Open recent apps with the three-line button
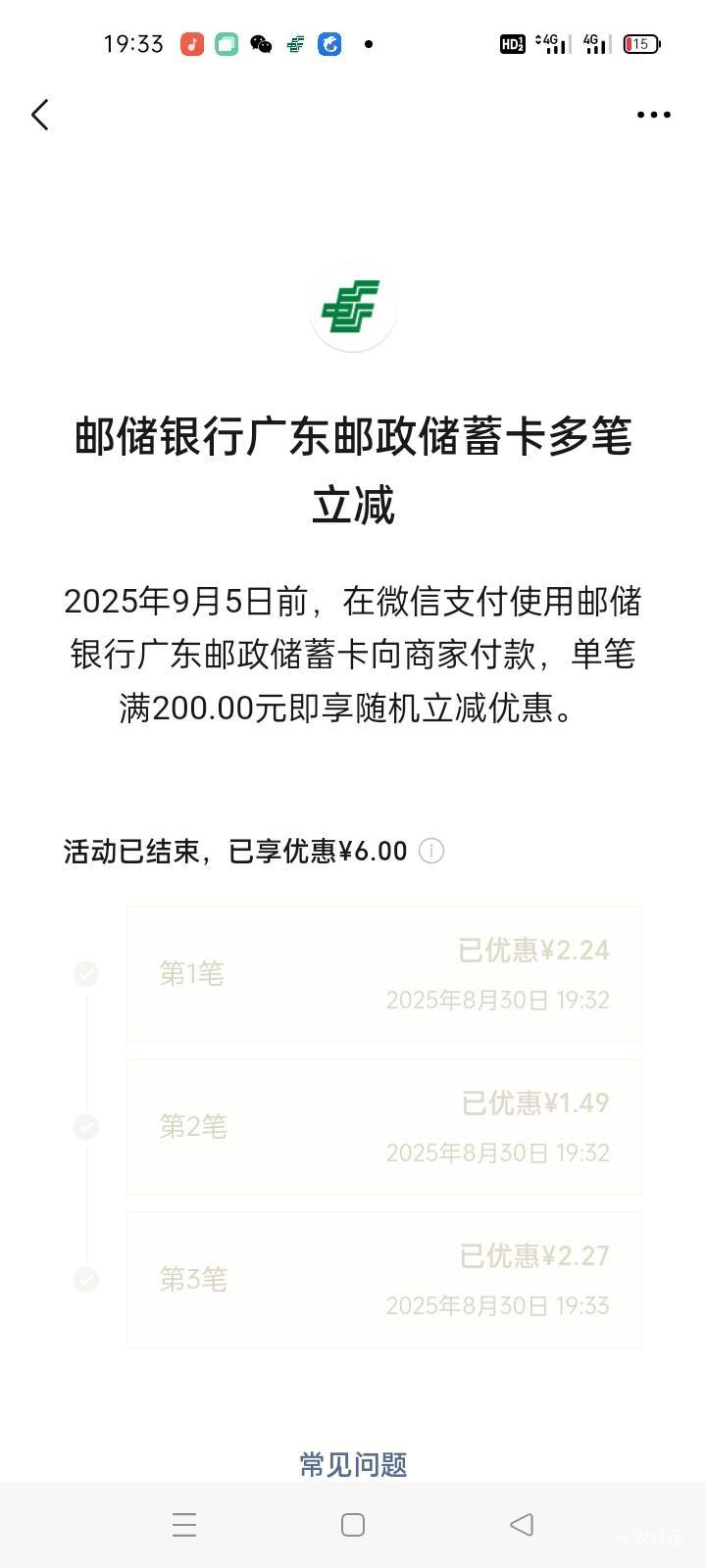Screen dimensions: 706x1568 click(184, 1524)
